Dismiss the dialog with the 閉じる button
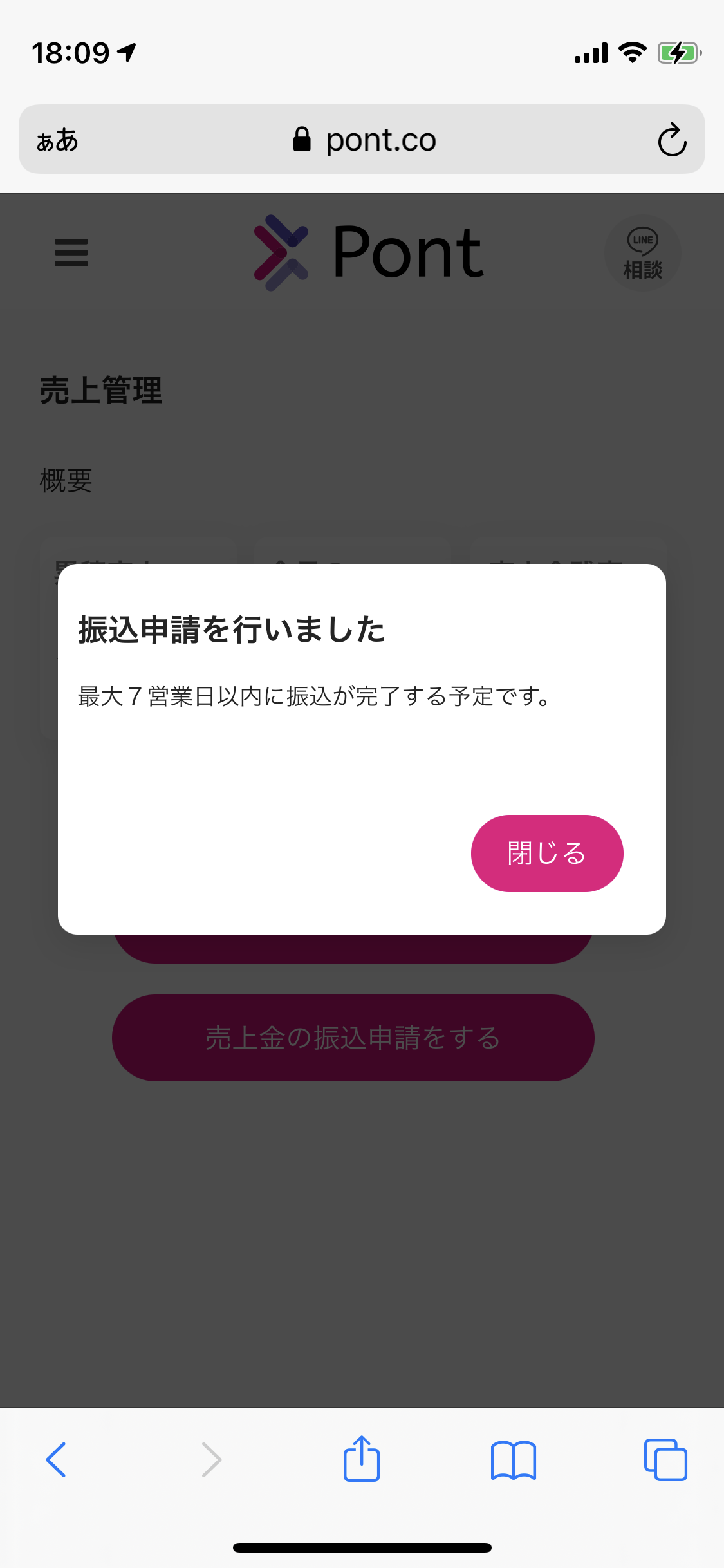The width and height of the screenshot is (724, 1568). [547, 853]
